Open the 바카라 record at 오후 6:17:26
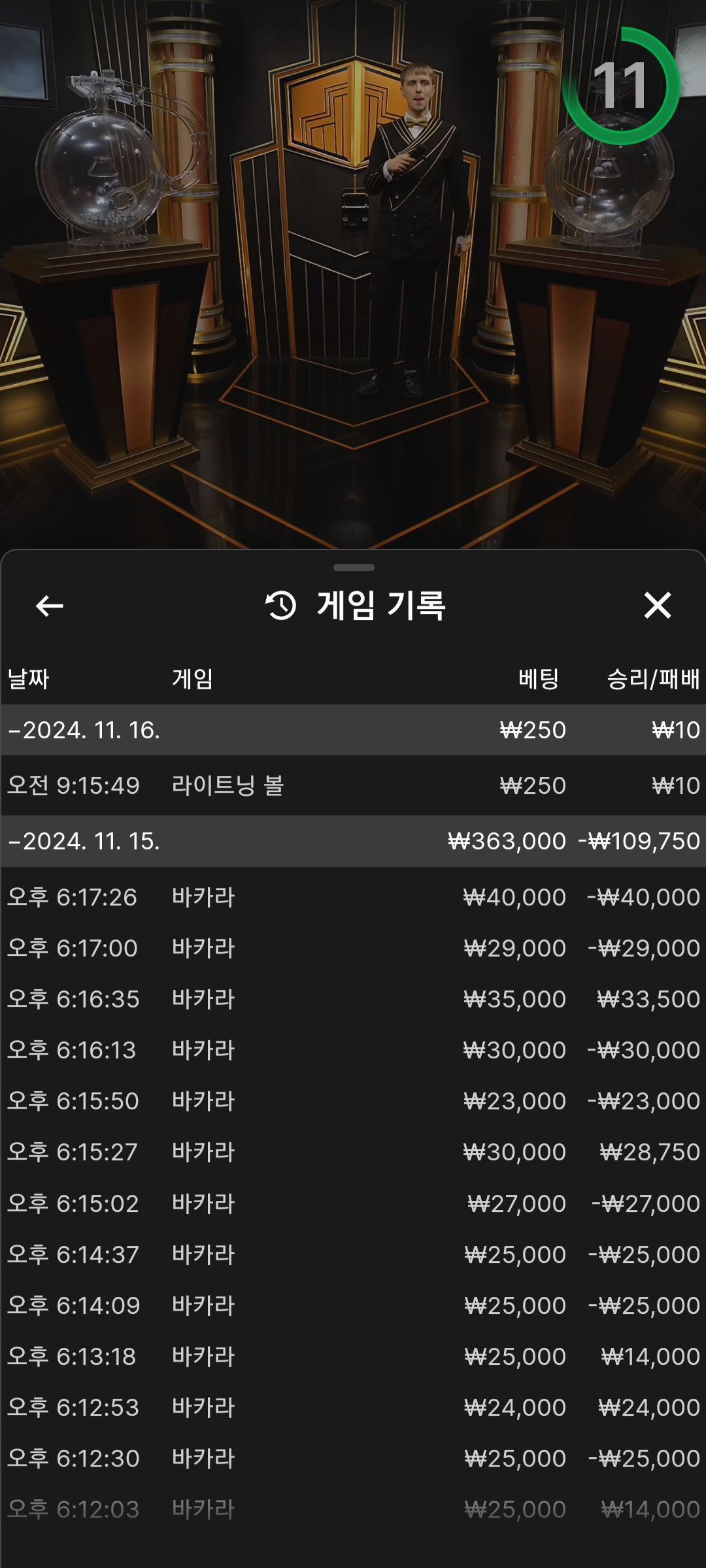Viewport: 706px width, 1568px height. pyautogui.click(x=353, y=897)
